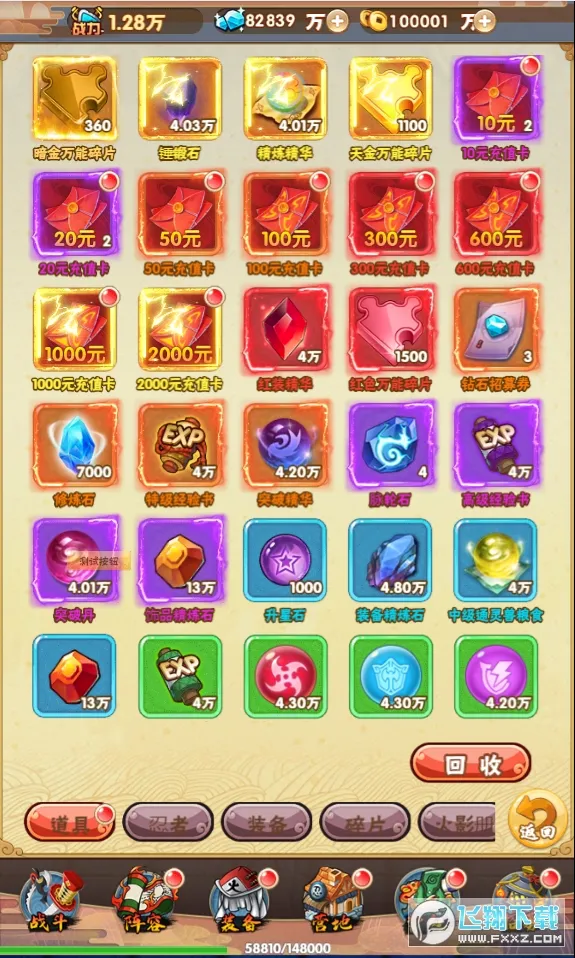Image resolution: width=575 pixels, height=958 pixels.
Task: Add more diamonds with plus button
Action: point(337,22)
